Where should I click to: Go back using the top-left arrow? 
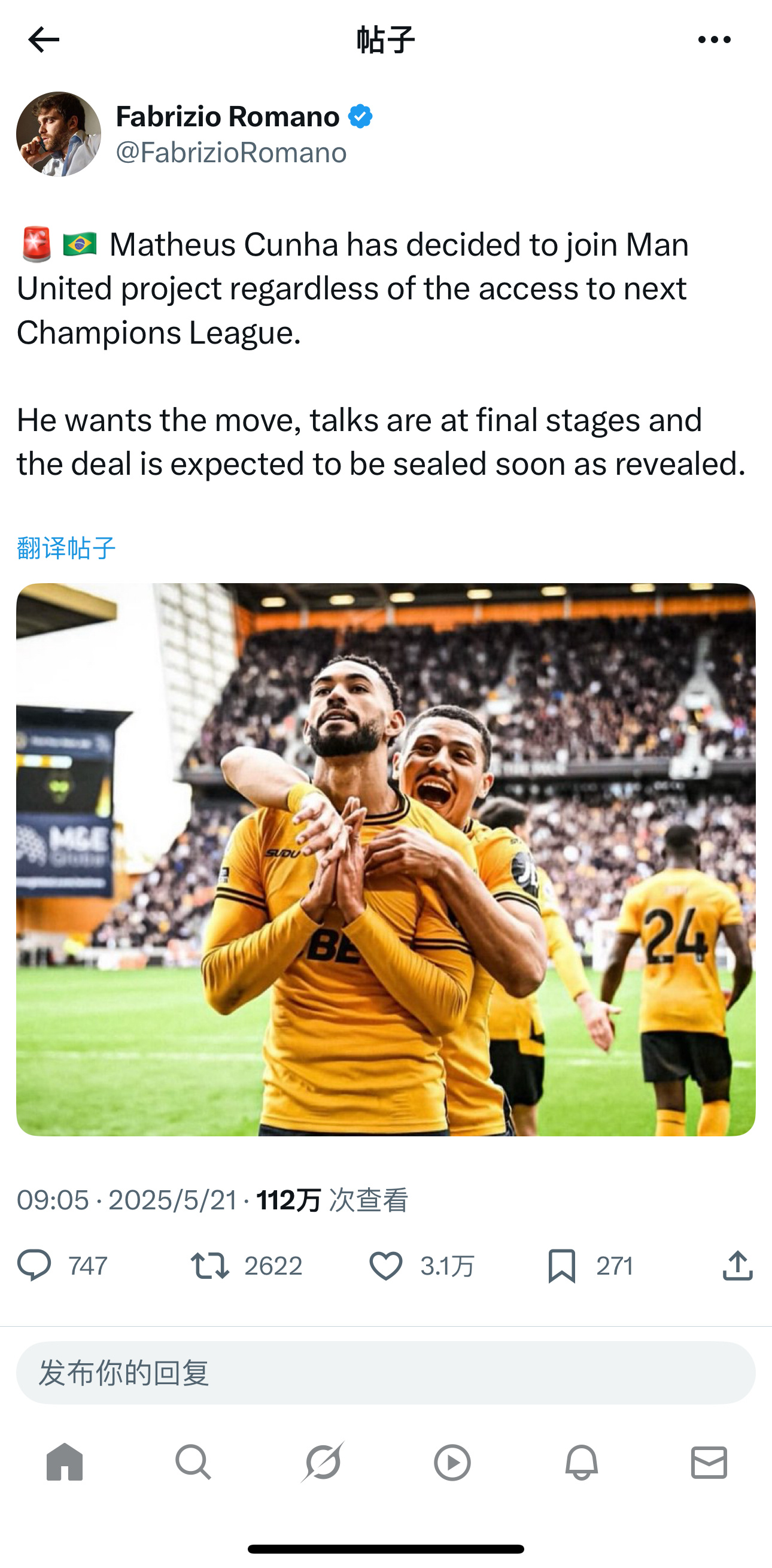(x=43, y=40)
